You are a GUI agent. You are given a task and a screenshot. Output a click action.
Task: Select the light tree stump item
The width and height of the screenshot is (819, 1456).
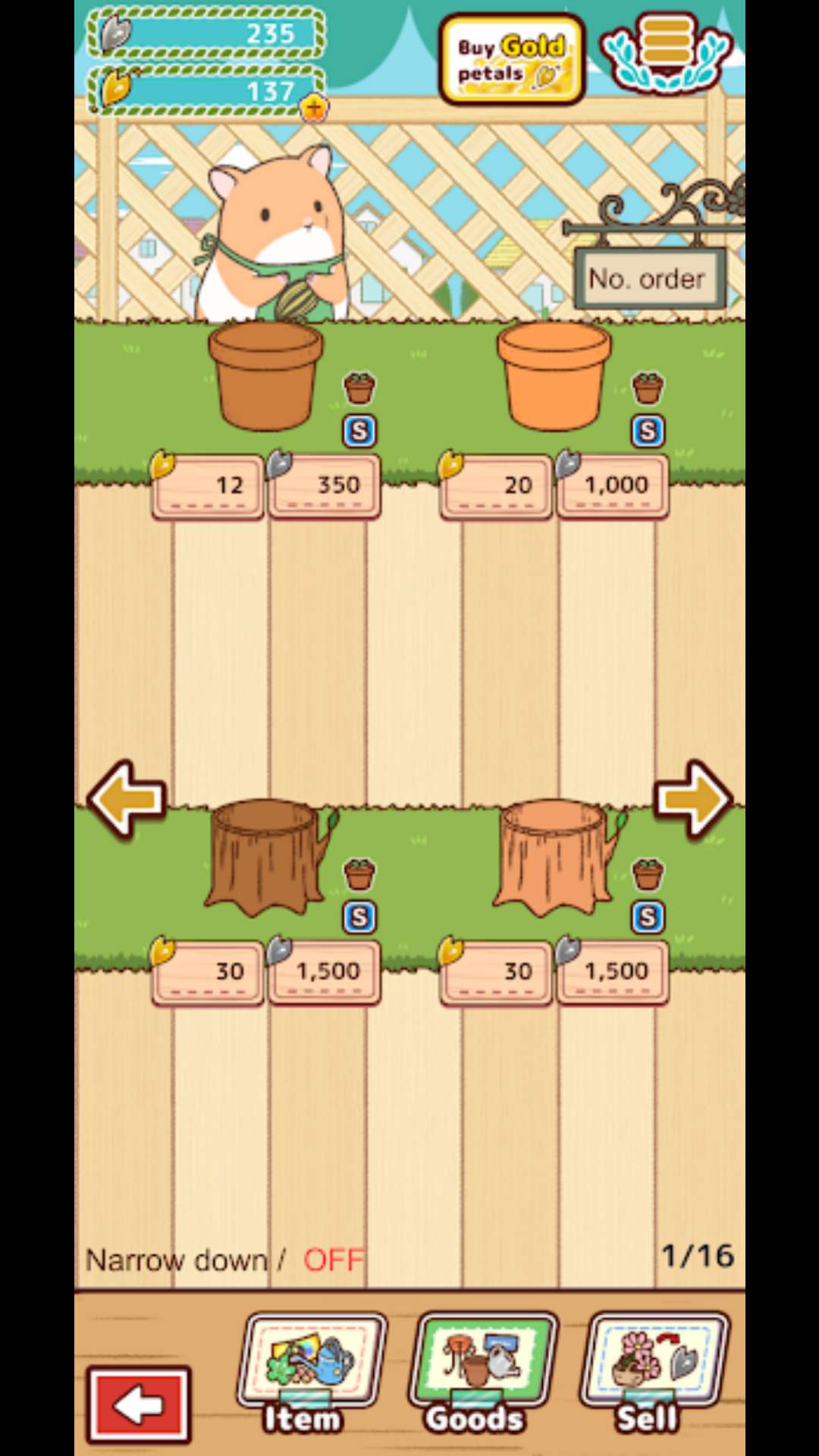click(555, 857)
